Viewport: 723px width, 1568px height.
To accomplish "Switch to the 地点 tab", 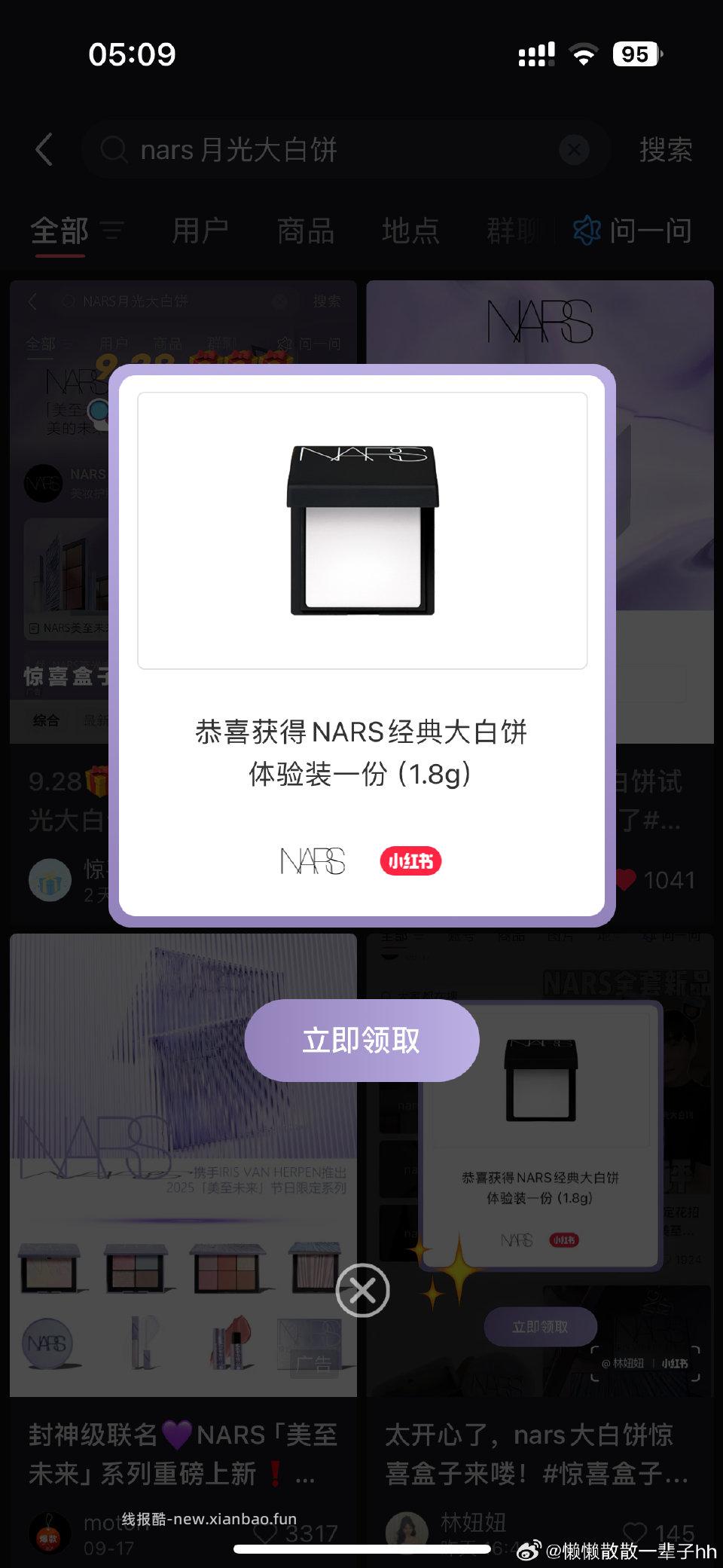I will (x=410, y=231).
